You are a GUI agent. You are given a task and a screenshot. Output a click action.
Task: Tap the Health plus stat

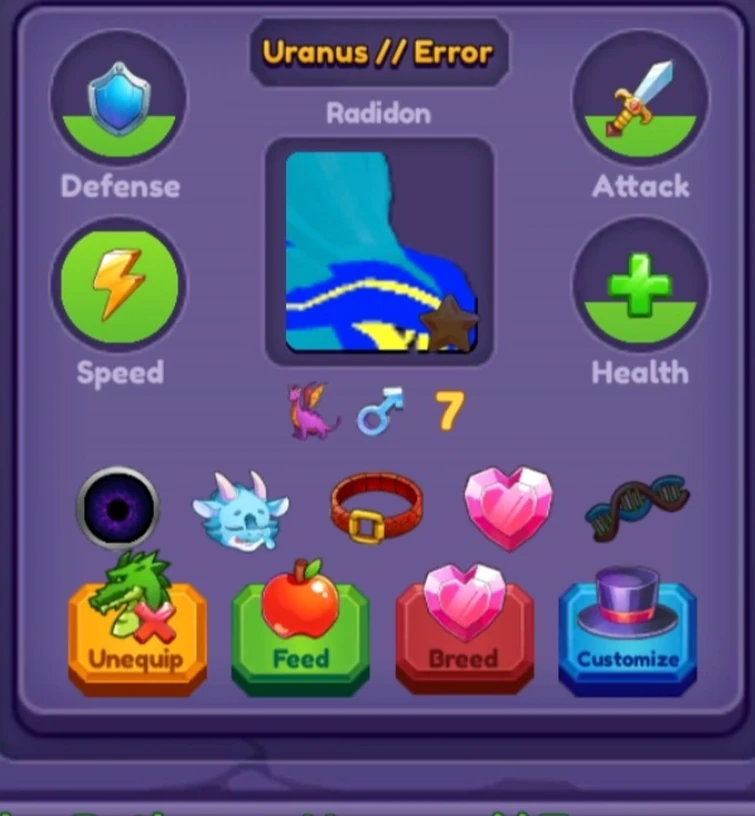[x=640, y=286]
